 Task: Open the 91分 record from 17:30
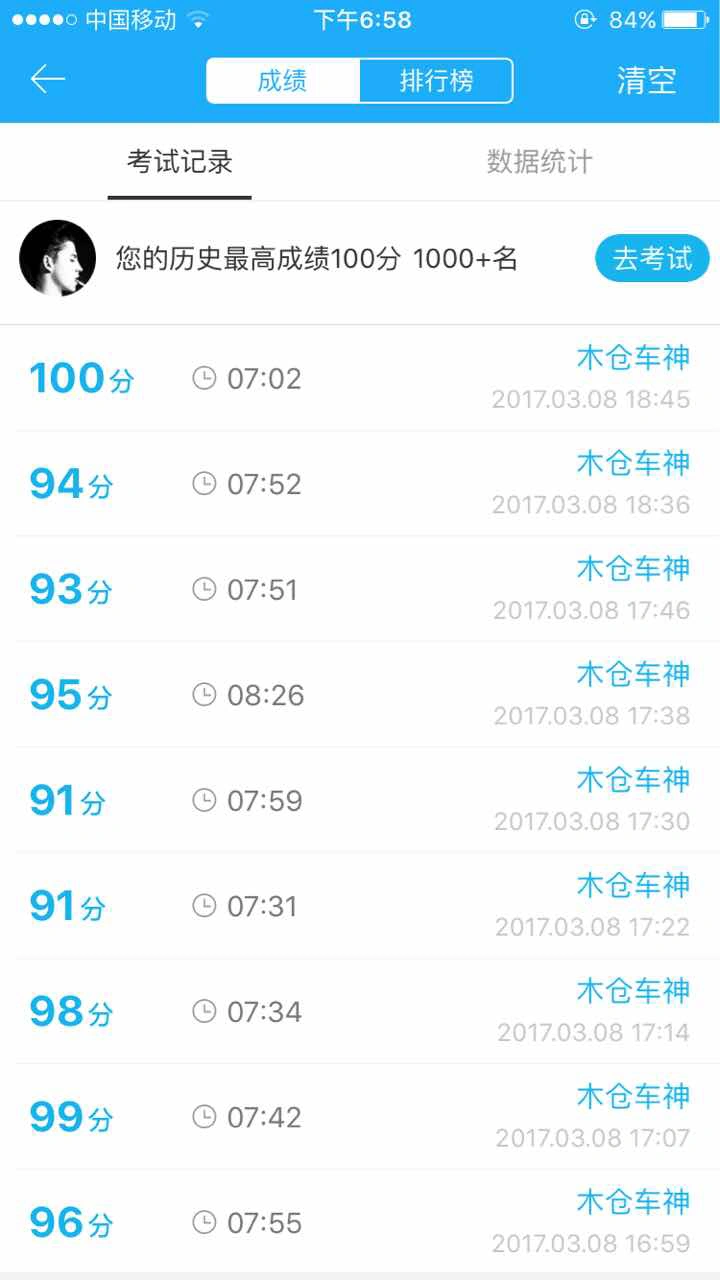[x=360, y=801]
